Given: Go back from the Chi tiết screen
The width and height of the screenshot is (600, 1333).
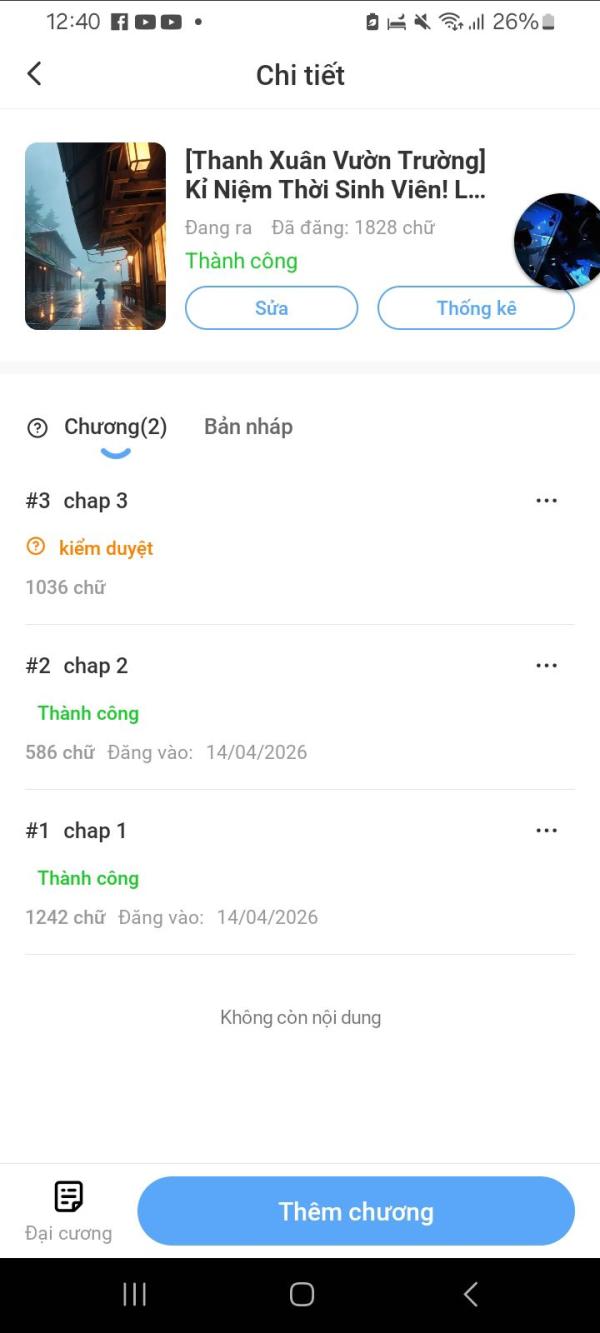Looking at the screenshot, I should [34, 74].
